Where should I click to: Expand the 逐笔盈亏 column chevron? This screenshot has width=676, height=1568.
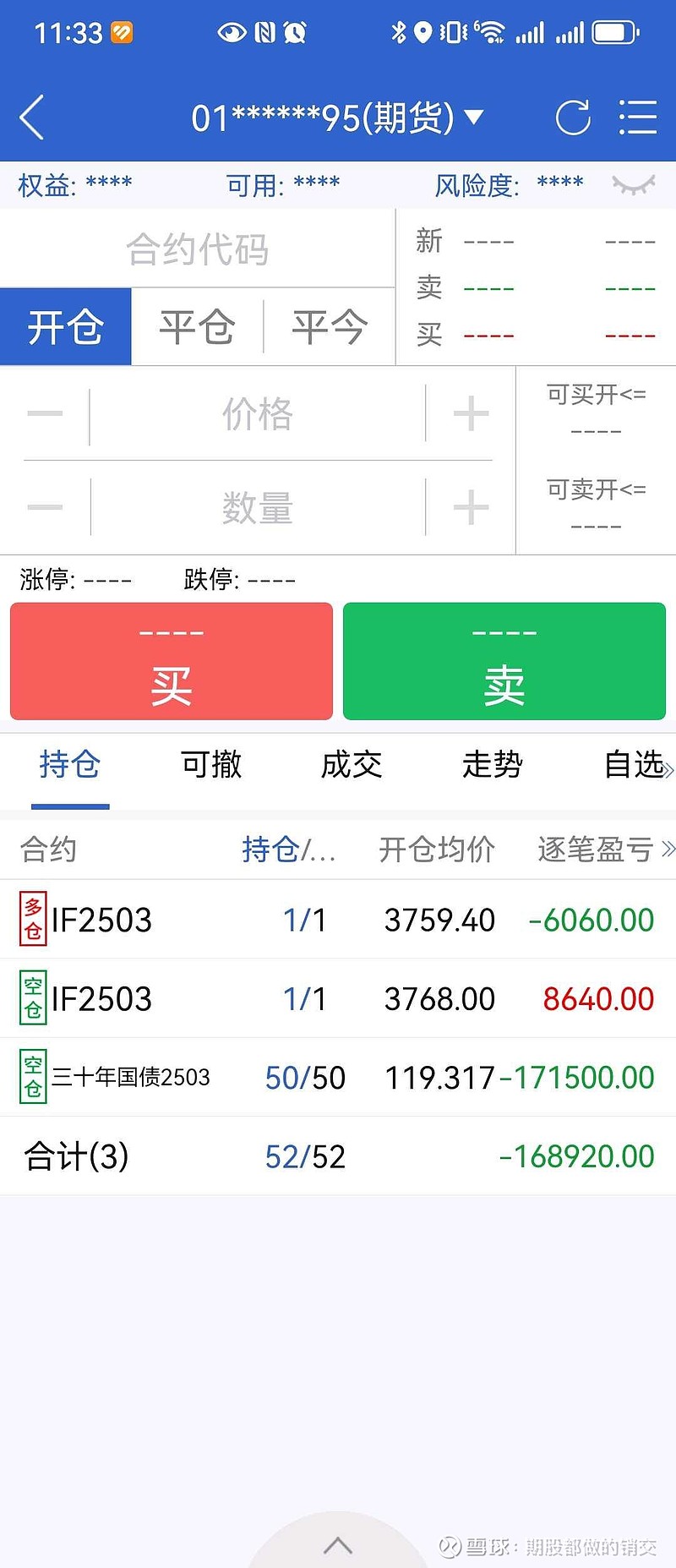pos(668,850)
